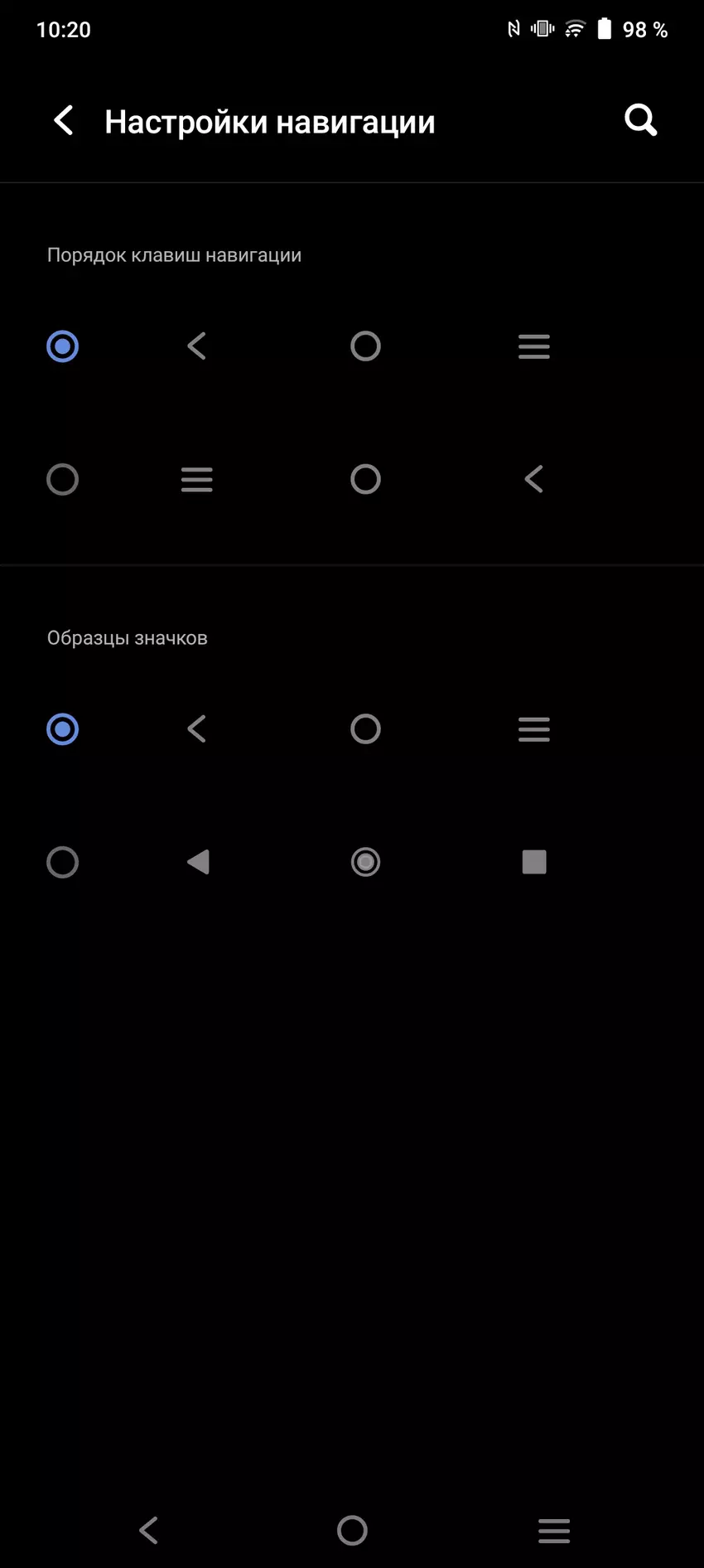
Task: Tap the system home button
Action: (352, 1530)
